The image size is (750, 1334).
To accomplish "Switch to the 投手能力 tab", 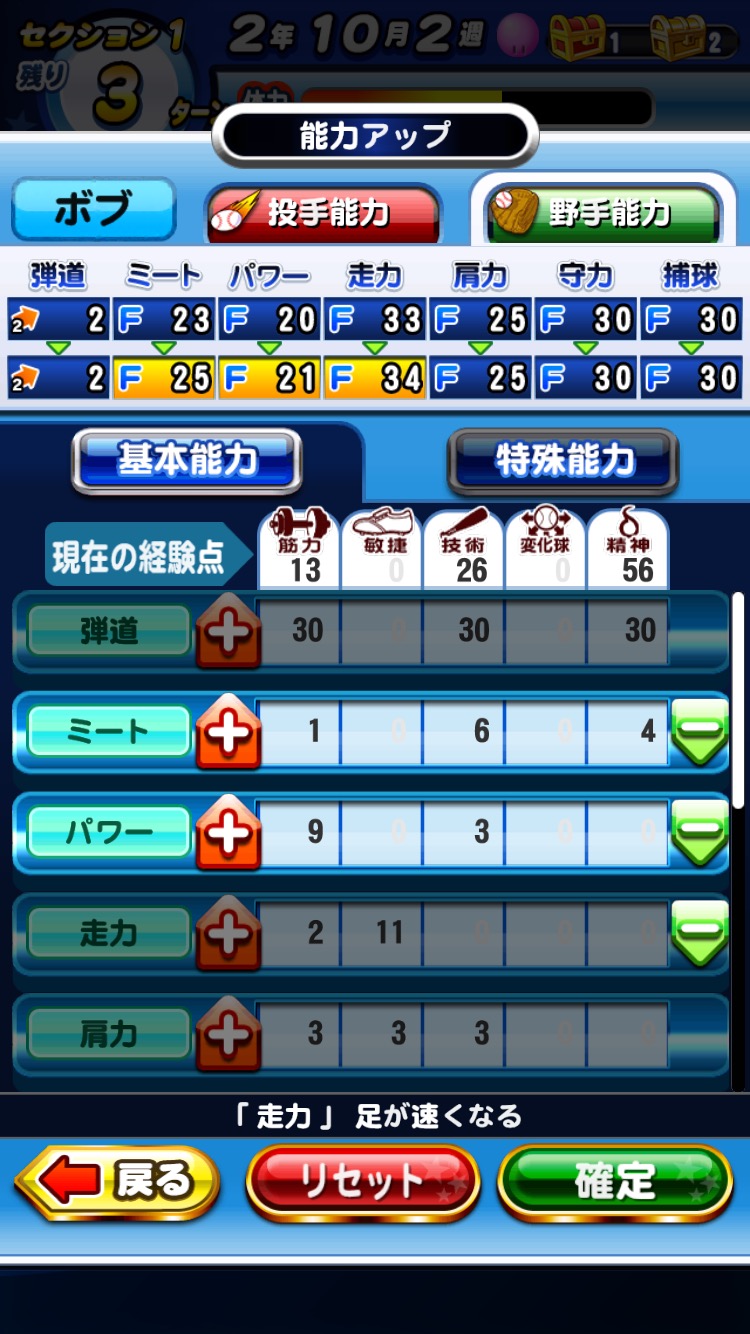I will click(x=323, y=212).
